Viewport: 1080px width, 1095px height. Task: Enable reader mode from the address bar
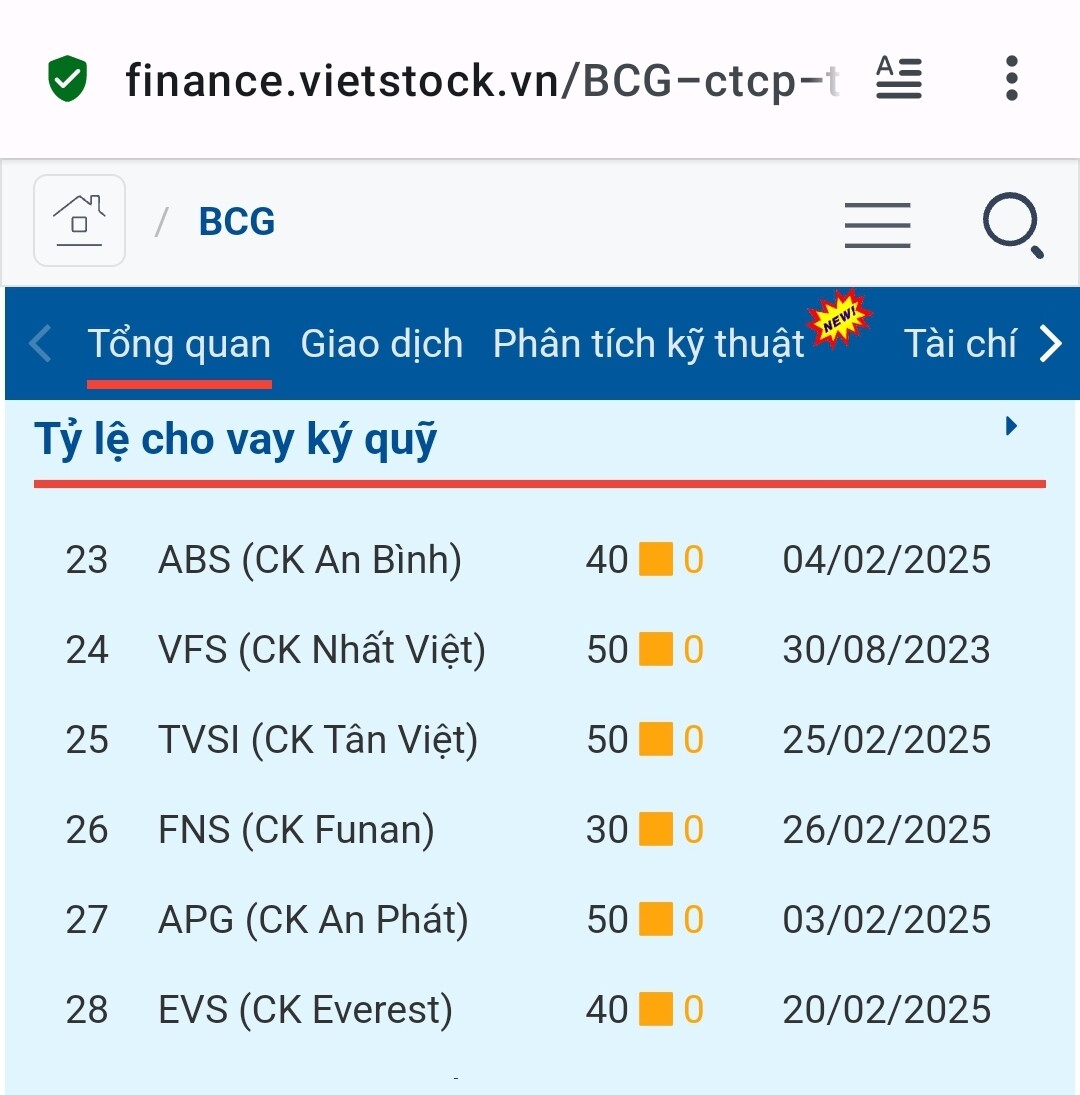tap(898, 78)
